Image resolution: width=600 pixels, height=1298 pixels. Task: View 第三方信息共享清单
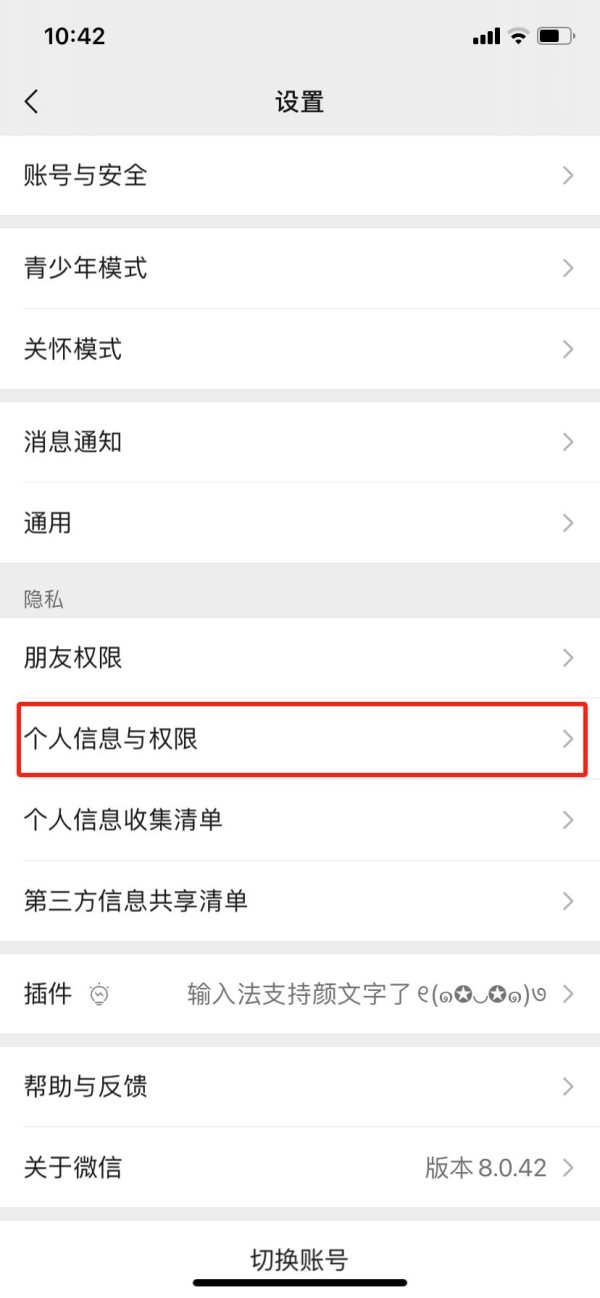(x=300, y=901)
